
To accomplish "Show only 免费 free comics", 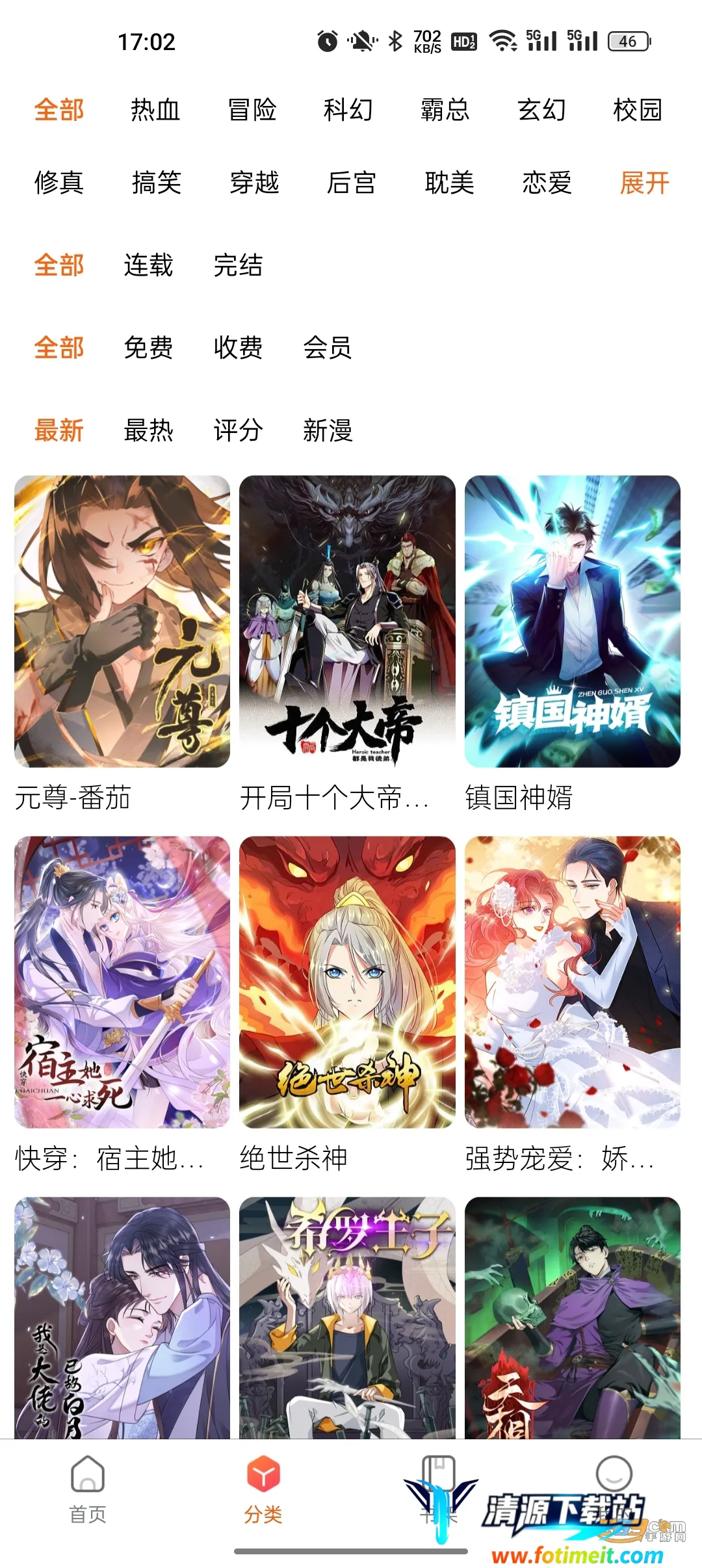I will pyautogui.click(x=148, y=348).
